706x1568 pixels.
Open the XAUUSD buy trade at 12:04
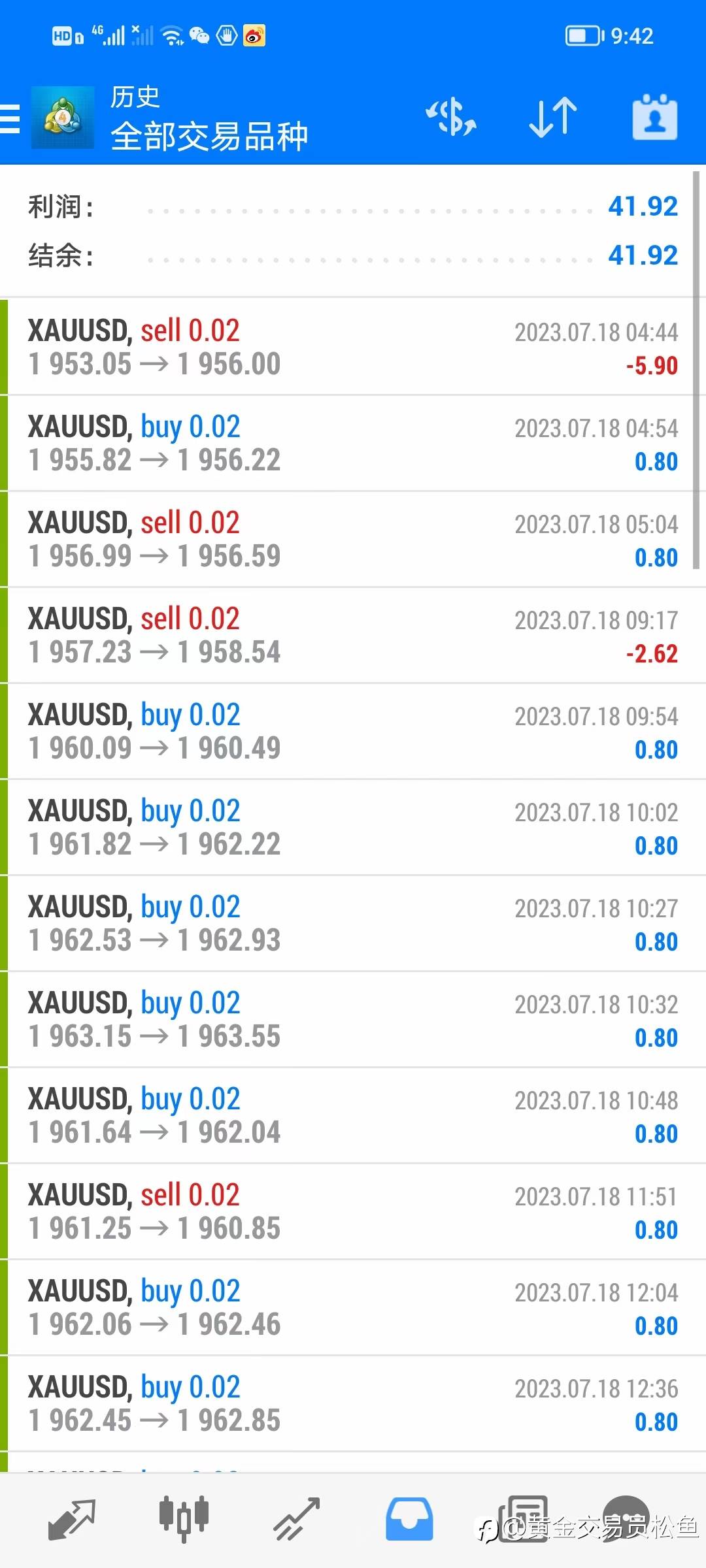coord(353,1307)
